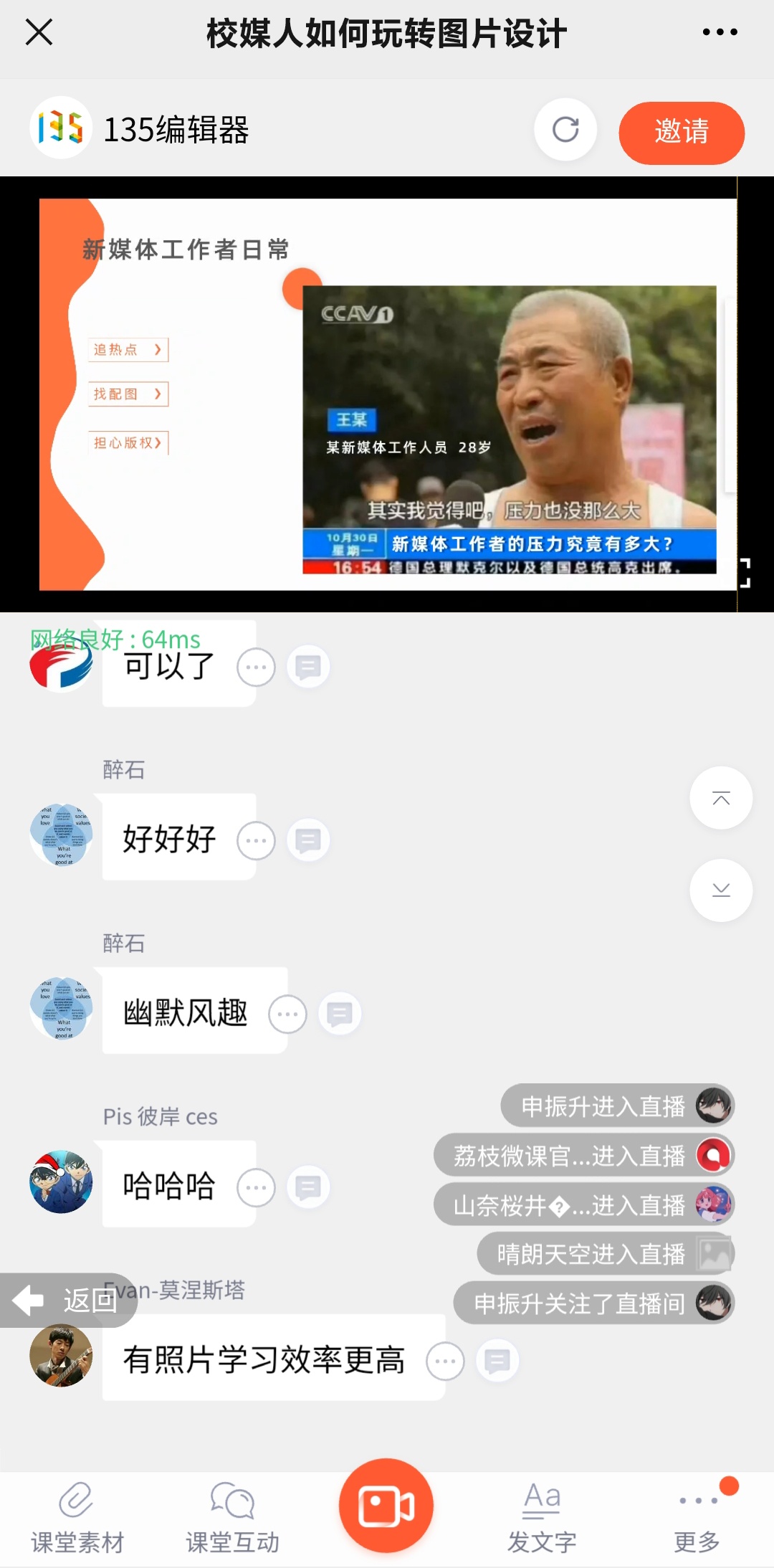Reply to the 好好好 message
774x1568 pixels.
coord(308,840)
